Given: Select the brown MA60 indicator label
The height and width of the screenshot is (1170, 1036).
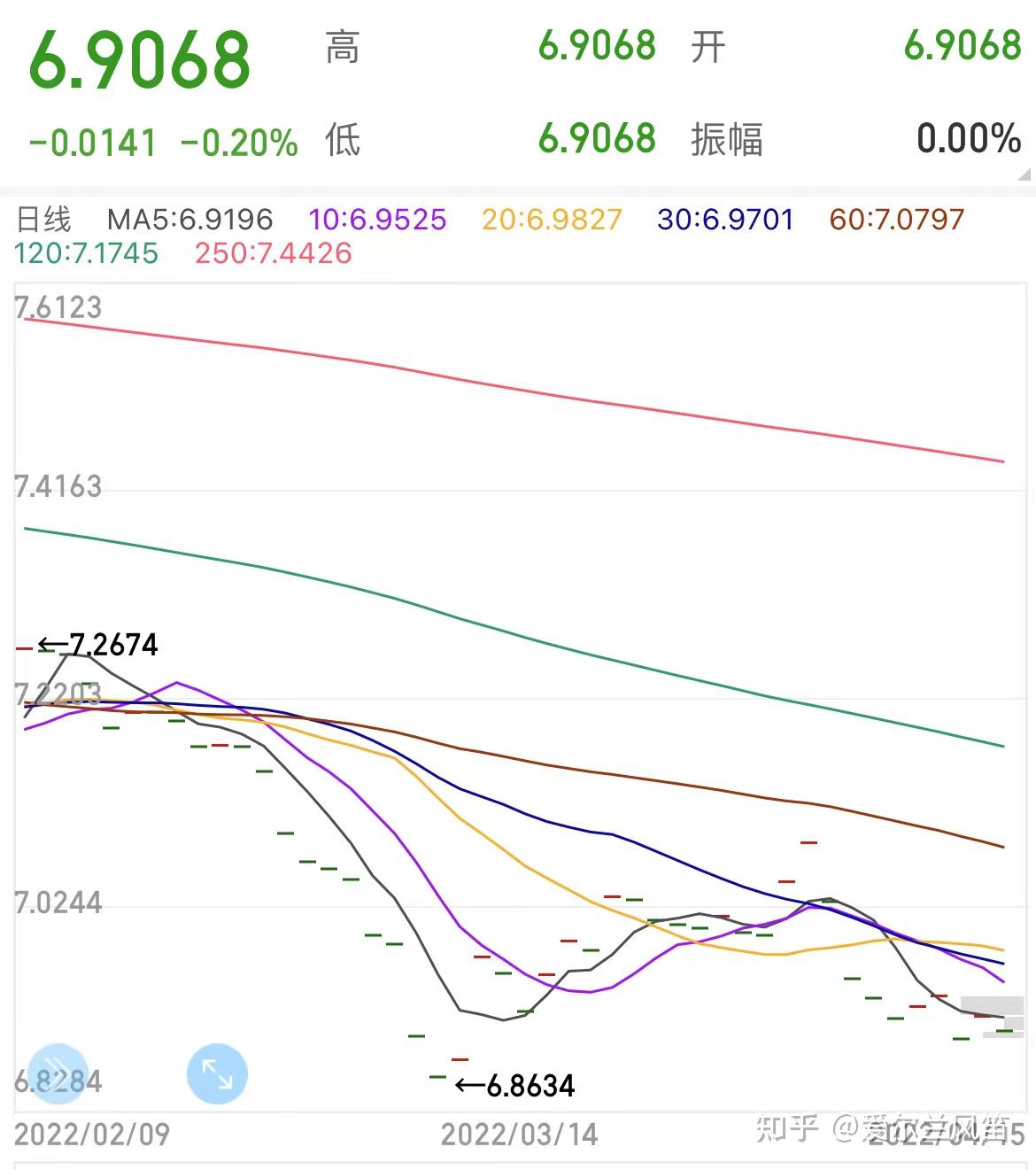Looking at the screenshot, I should pos(897,219).
